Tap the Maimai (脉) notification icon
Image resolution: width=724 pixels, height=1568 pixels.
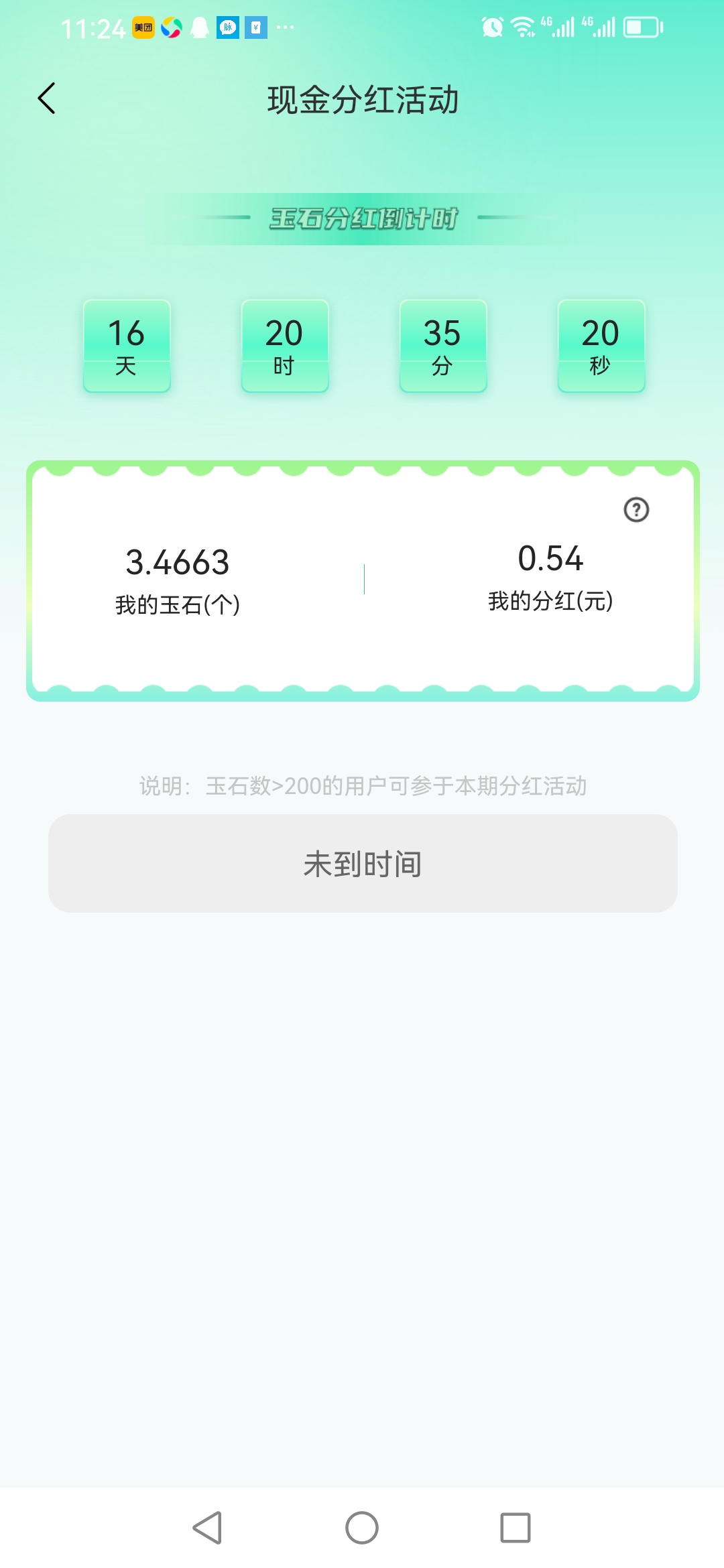click(227, 26)
